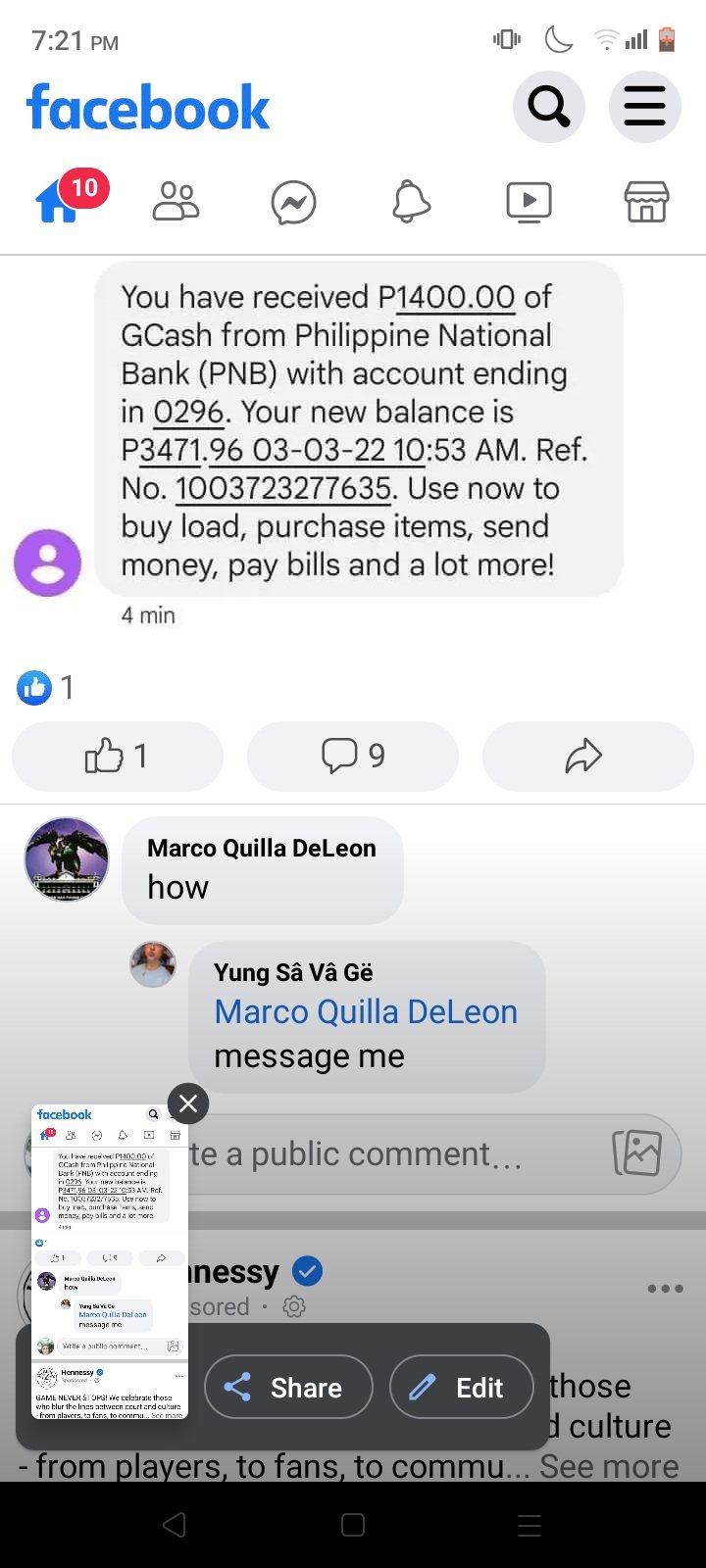Expand the sponsored post with See more
Screen dimensions: 706x1568
click(x=609, y=1466)
